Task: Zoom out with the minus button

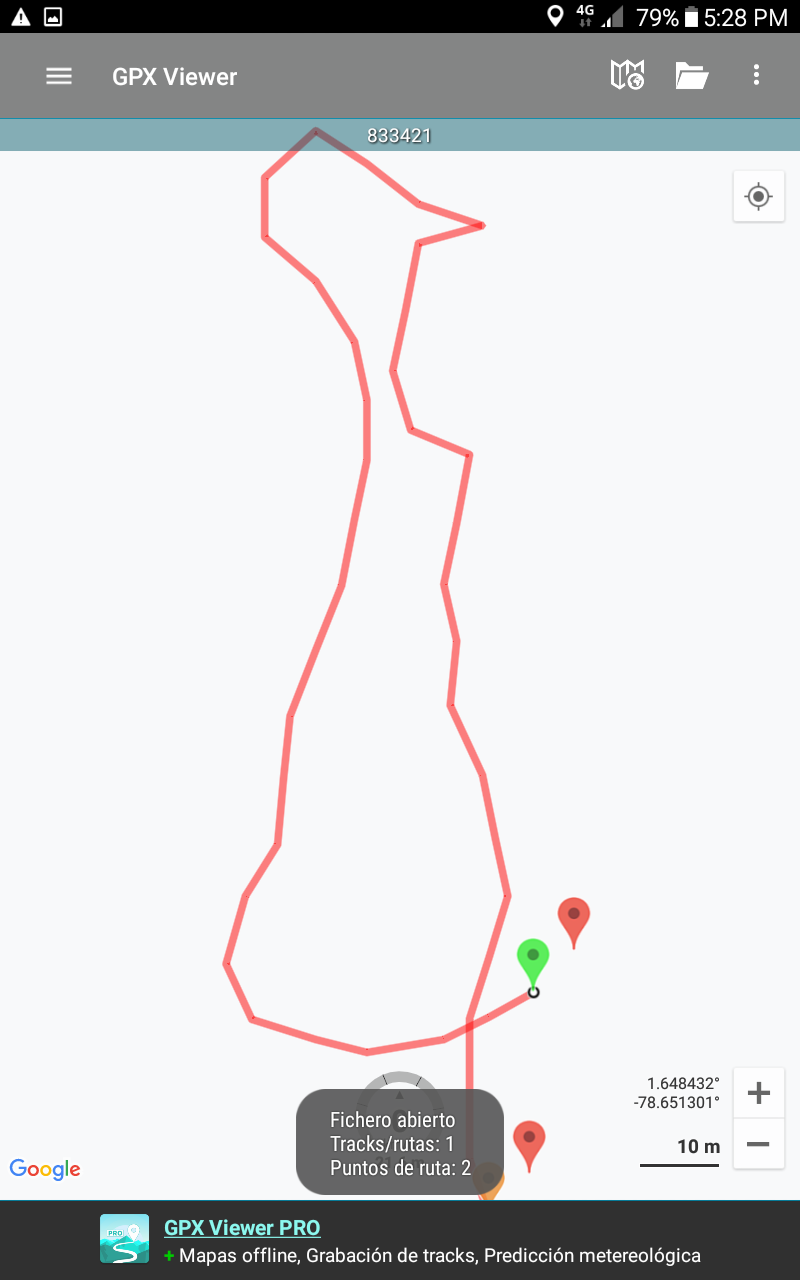Action: pos(758,1144)
